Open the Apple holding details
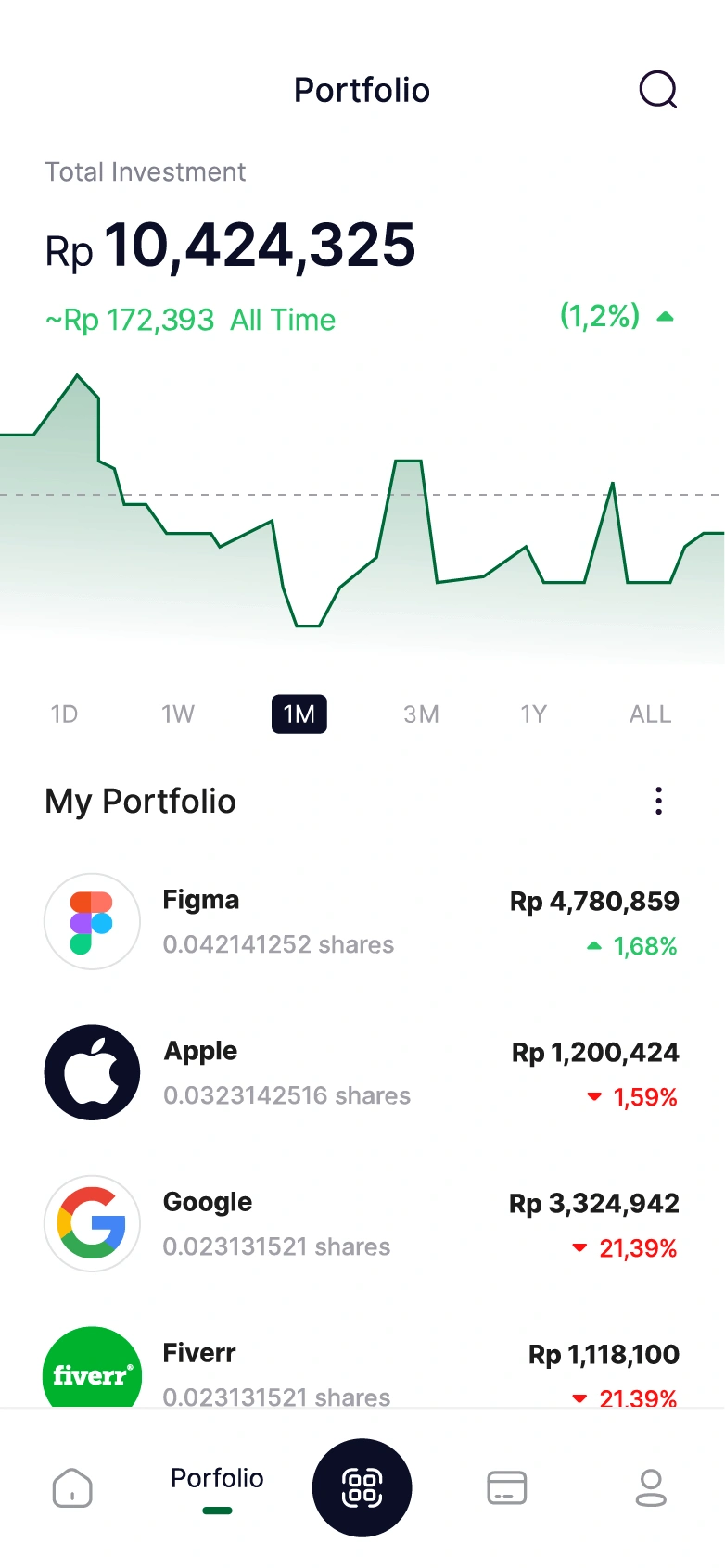The height and width of the screenshot is (1568, 725). coord(362,1073)
